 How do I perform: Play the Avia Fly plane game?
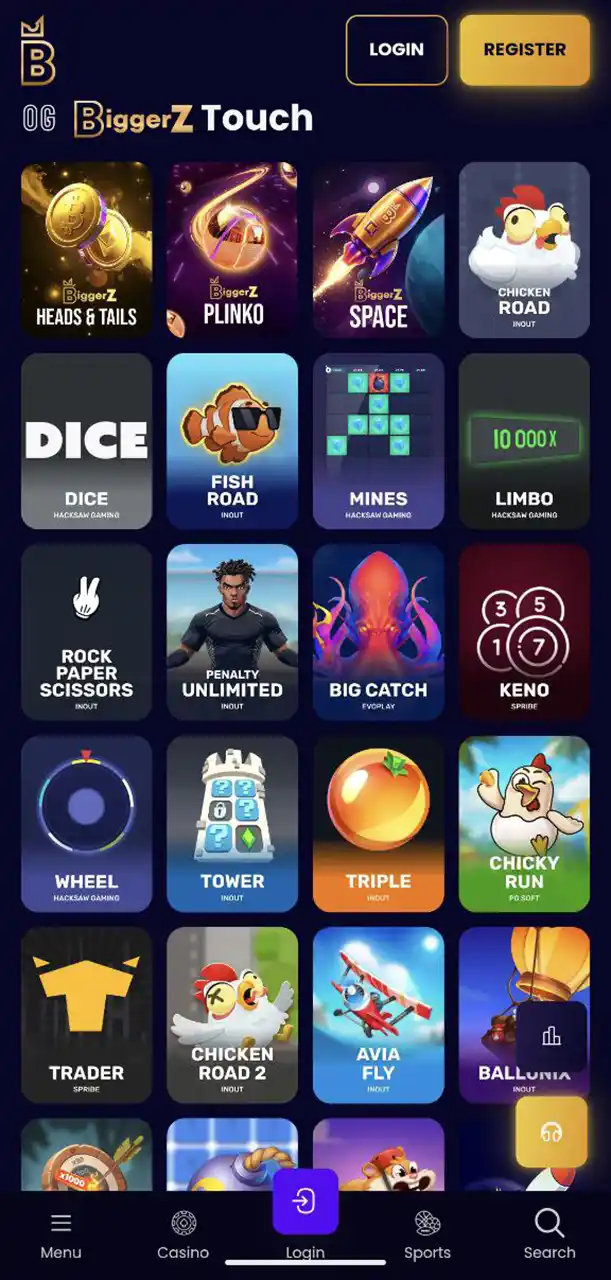[378, 1015]
